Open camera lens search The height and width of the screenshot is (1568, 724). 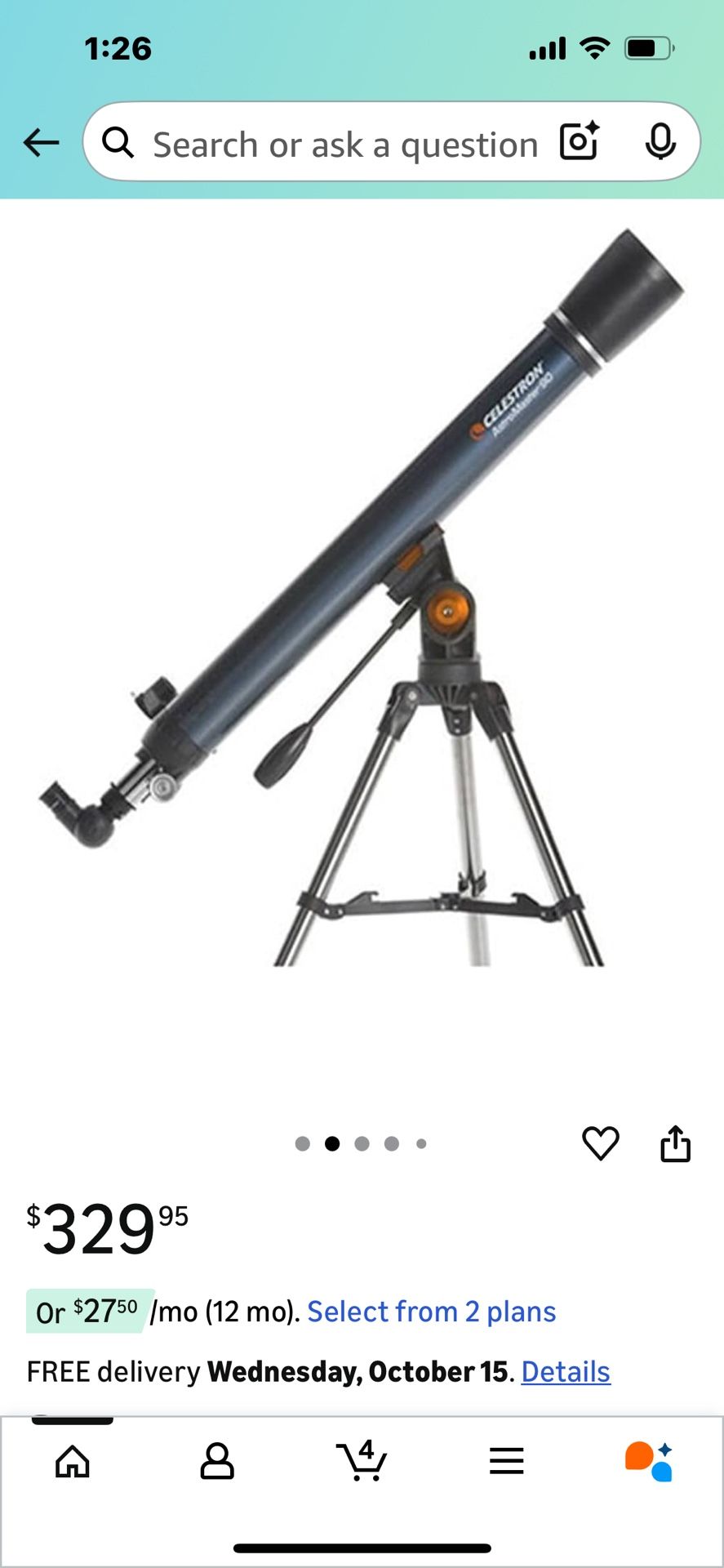pos(580,141)
